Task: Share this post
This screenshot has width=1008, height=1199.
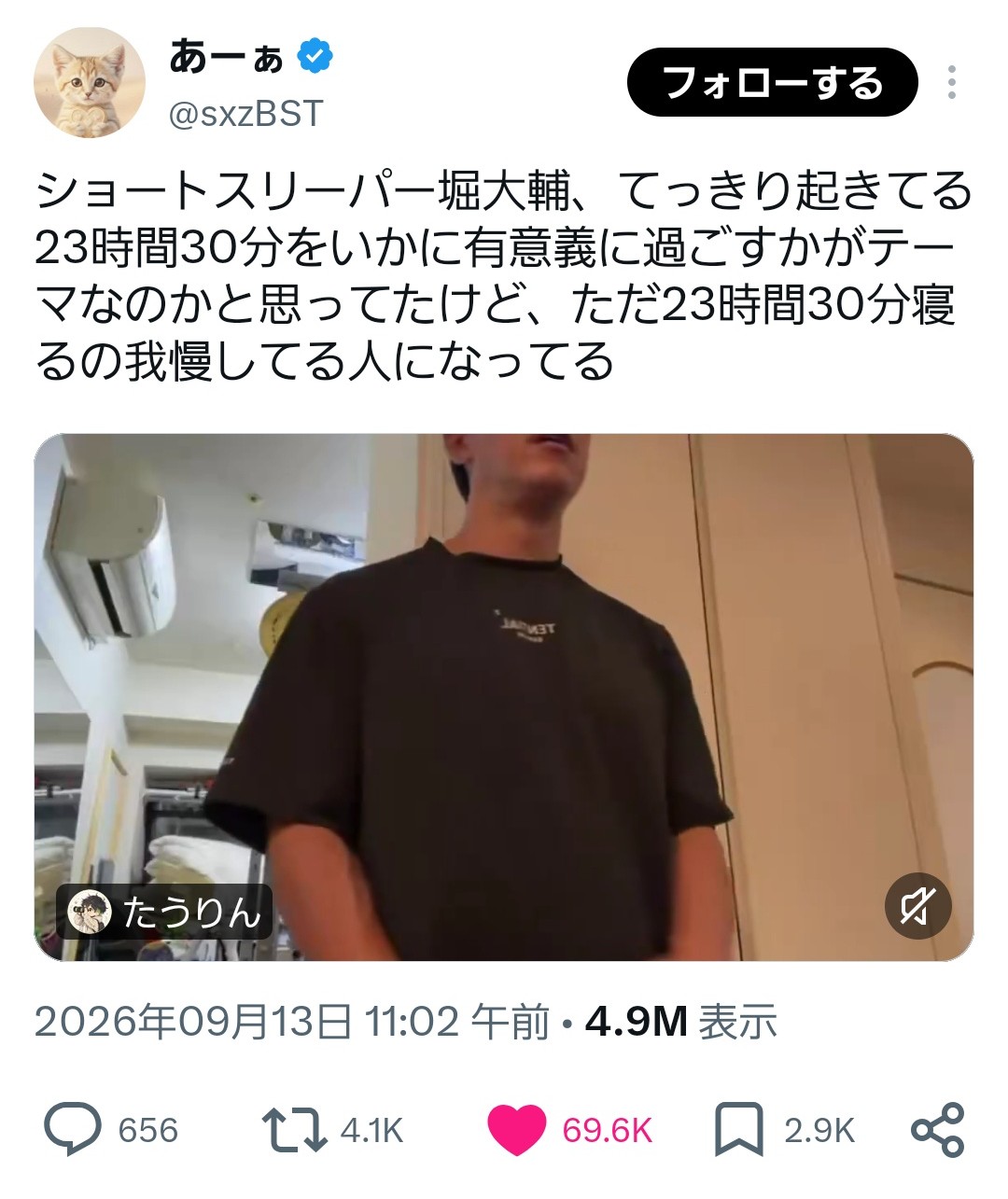Action: coord(937,1130)
